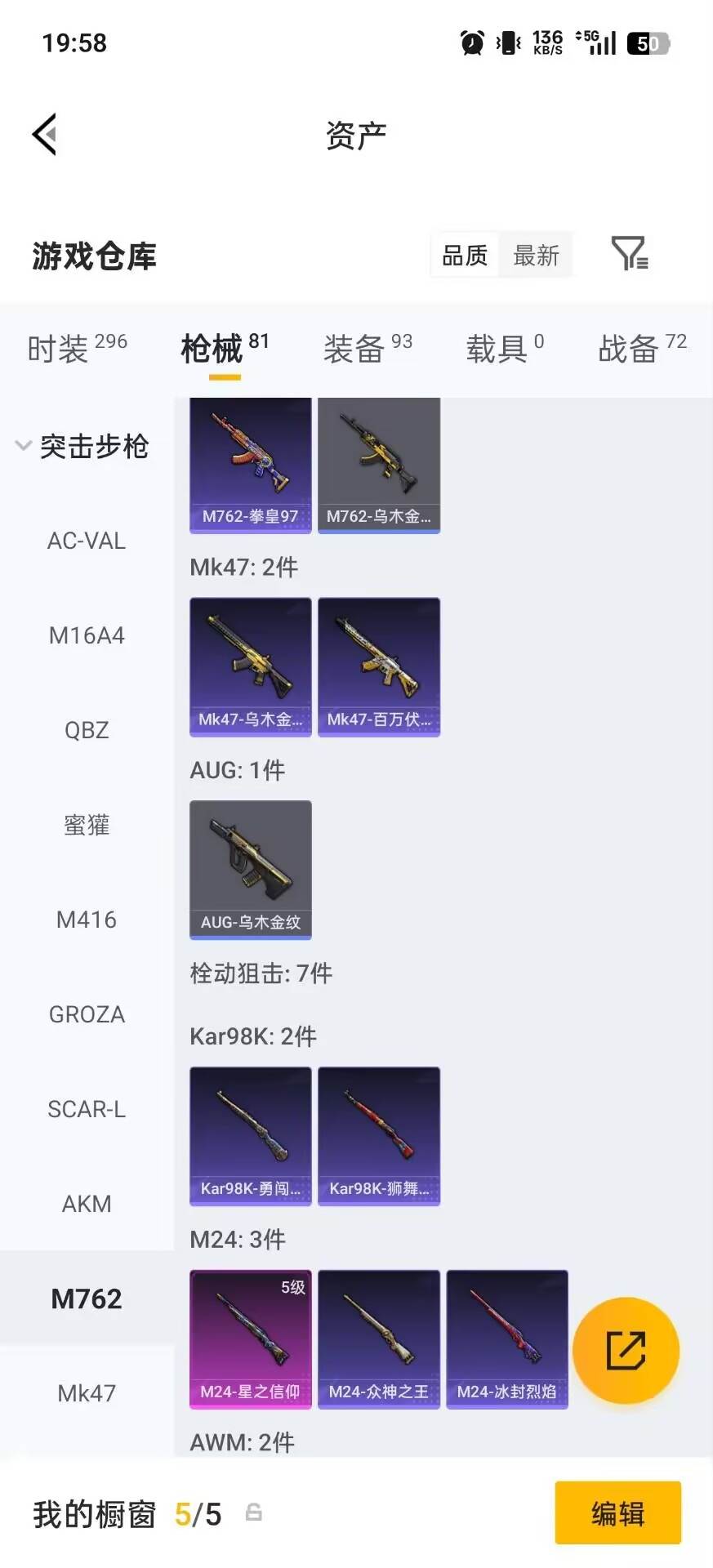Open the filter funnel icon
The image size is (713, 1568).
click(x=630, y=255)
